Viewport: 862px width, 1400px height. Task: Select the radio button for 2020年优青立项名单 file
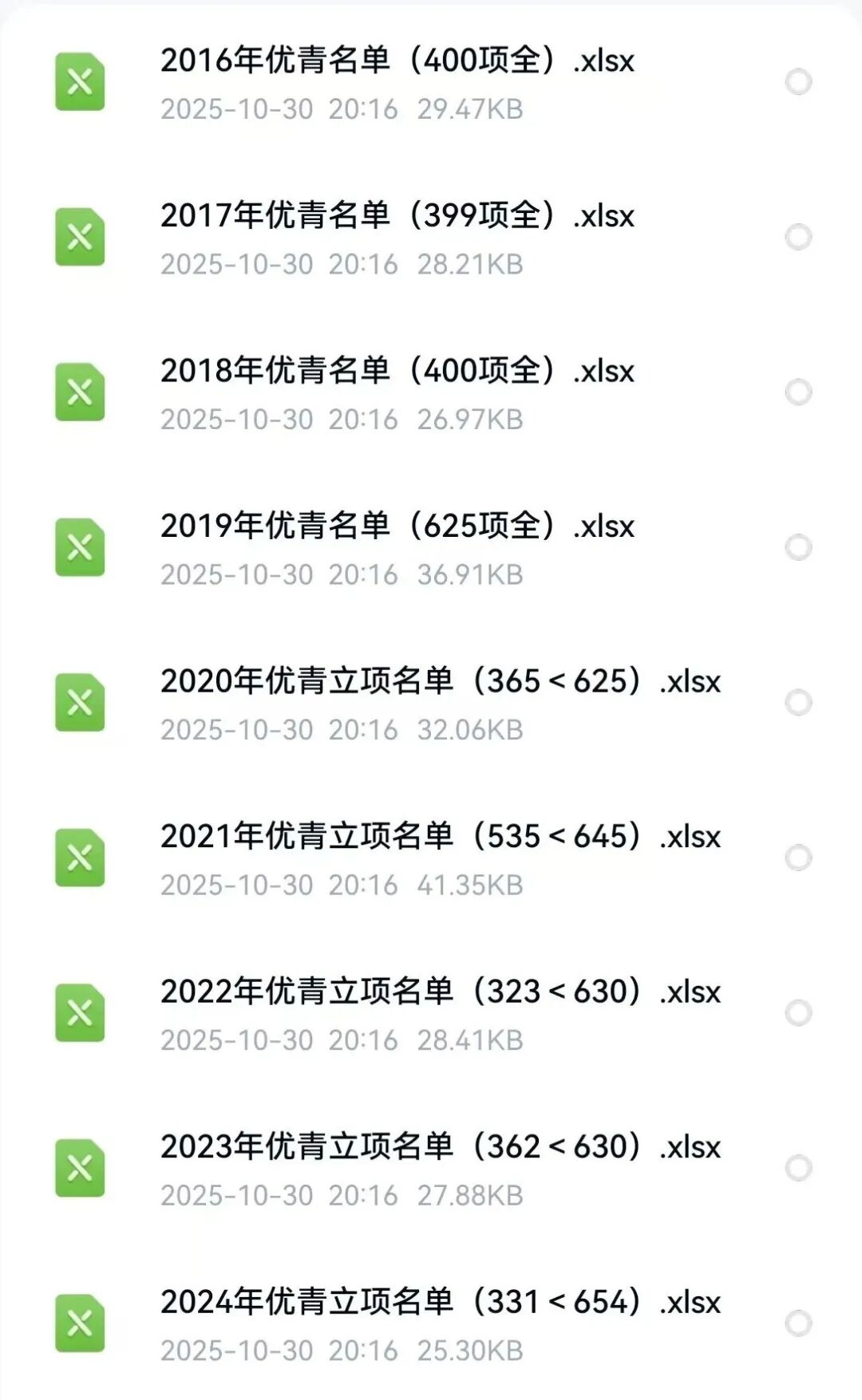(798, 702)
